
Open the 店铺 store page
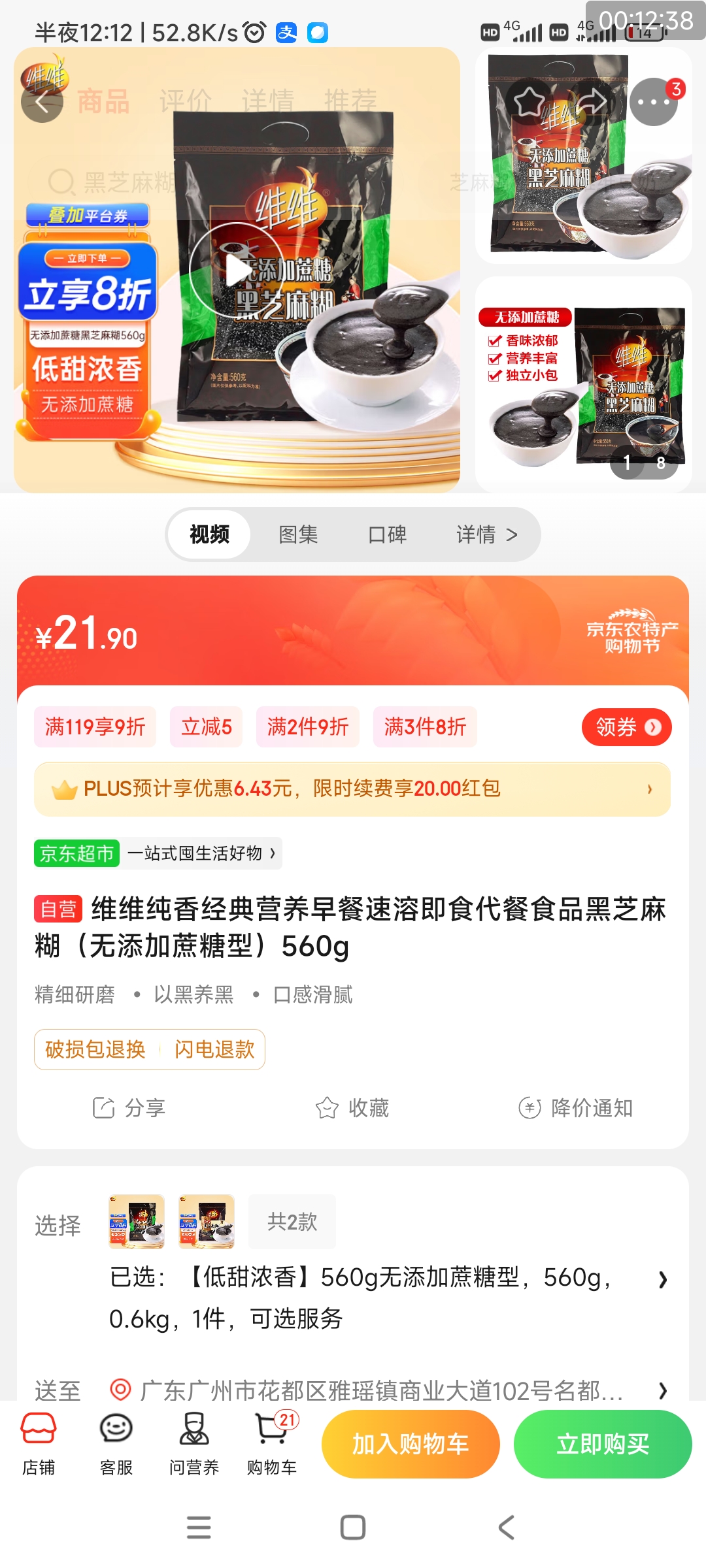(x=39, y=1444)
